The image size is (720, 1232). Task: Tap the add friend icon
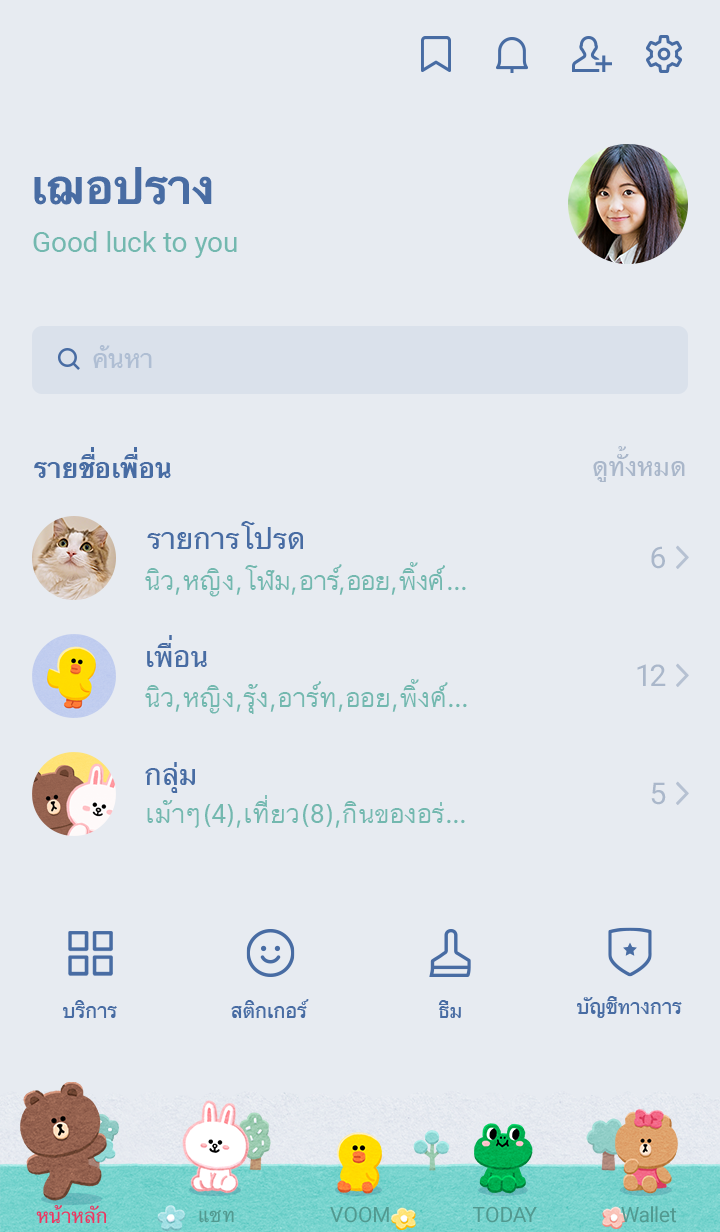591,55
